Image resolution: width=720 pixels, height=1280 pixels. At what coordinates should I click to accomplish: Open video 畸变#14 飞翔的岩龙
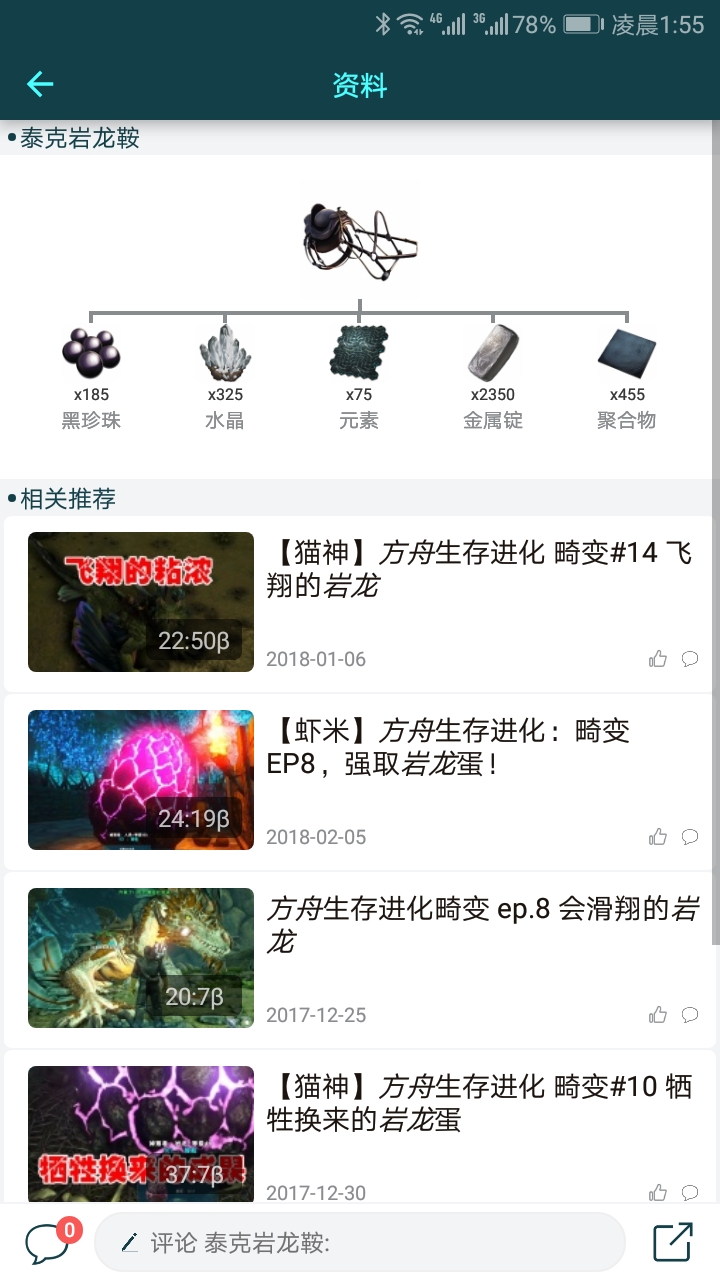click(x=480, y=568)
